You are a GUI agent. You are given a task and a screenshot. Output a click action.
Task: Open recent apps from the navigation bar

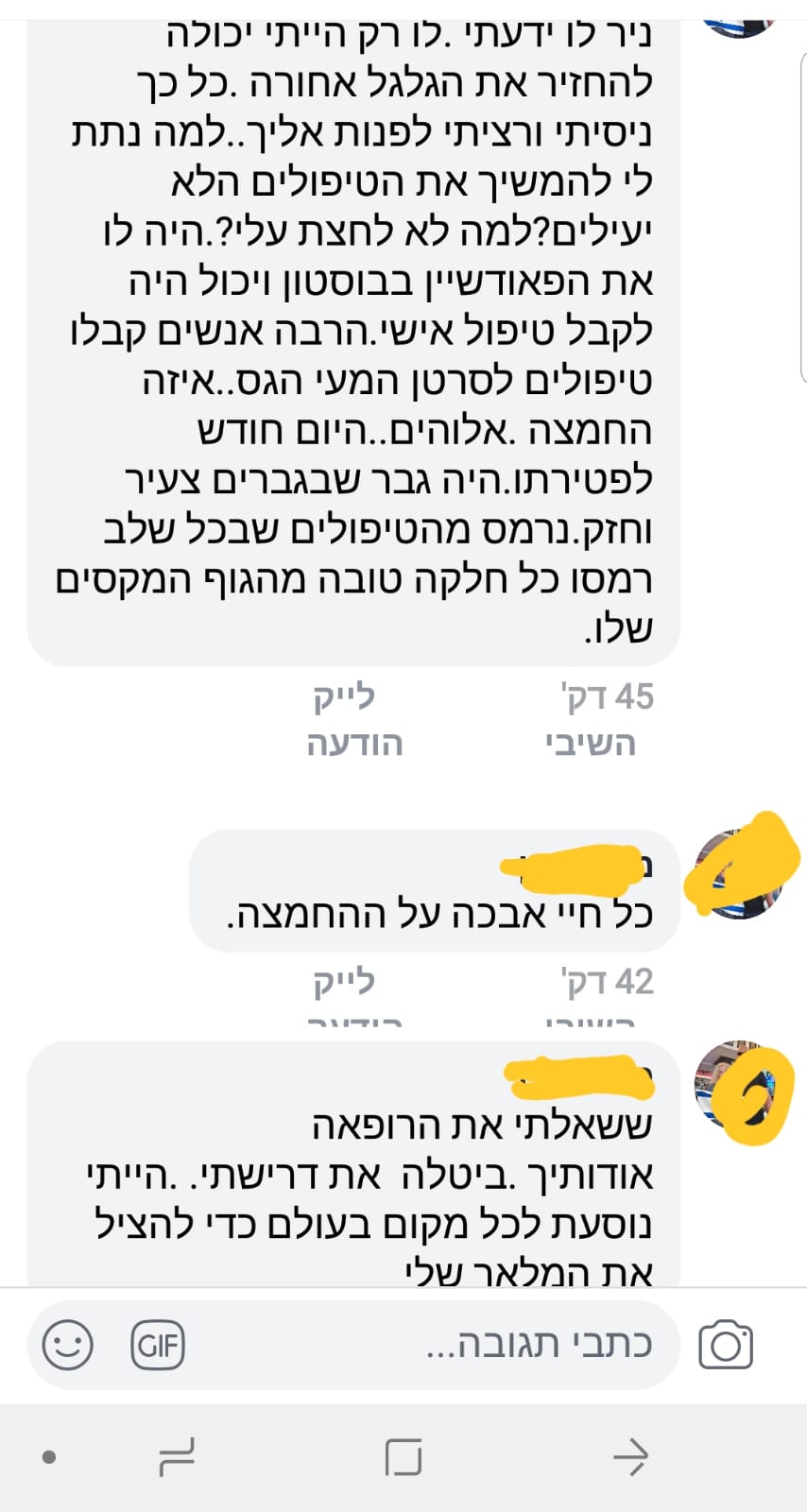click(x=177, y=1457)
